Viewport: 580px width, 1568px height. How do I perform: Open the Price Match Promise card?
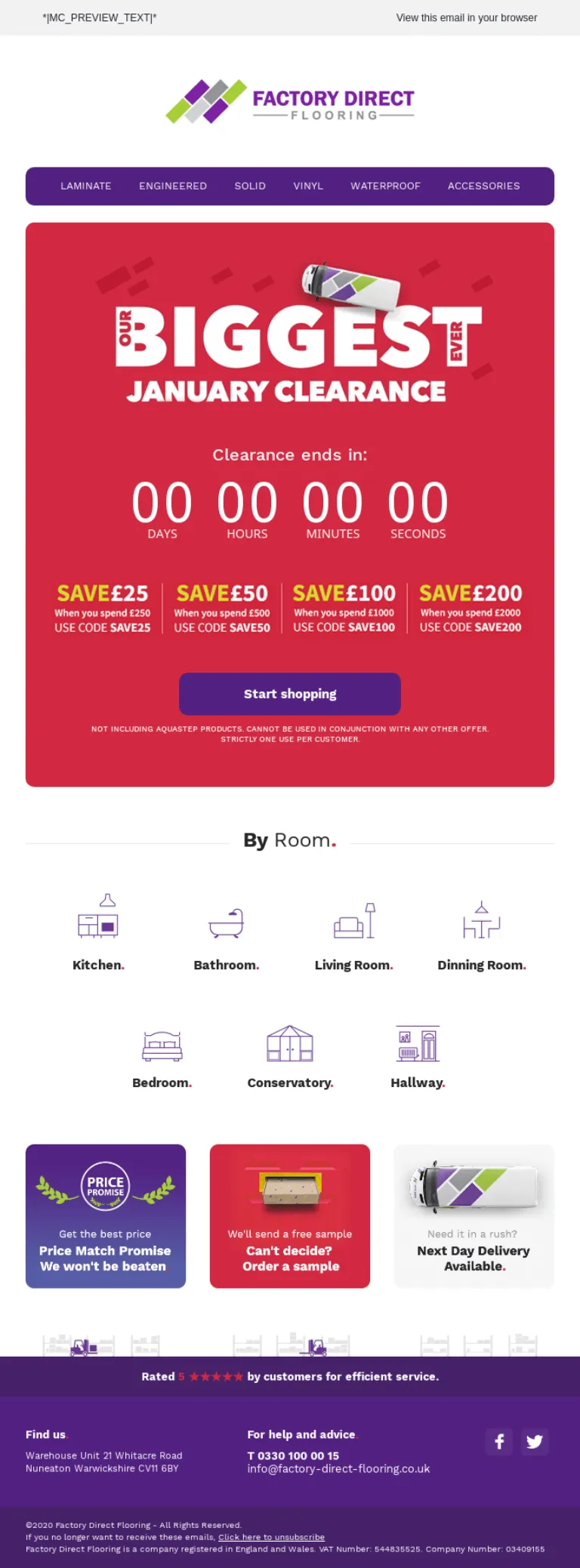(106, 1215)
